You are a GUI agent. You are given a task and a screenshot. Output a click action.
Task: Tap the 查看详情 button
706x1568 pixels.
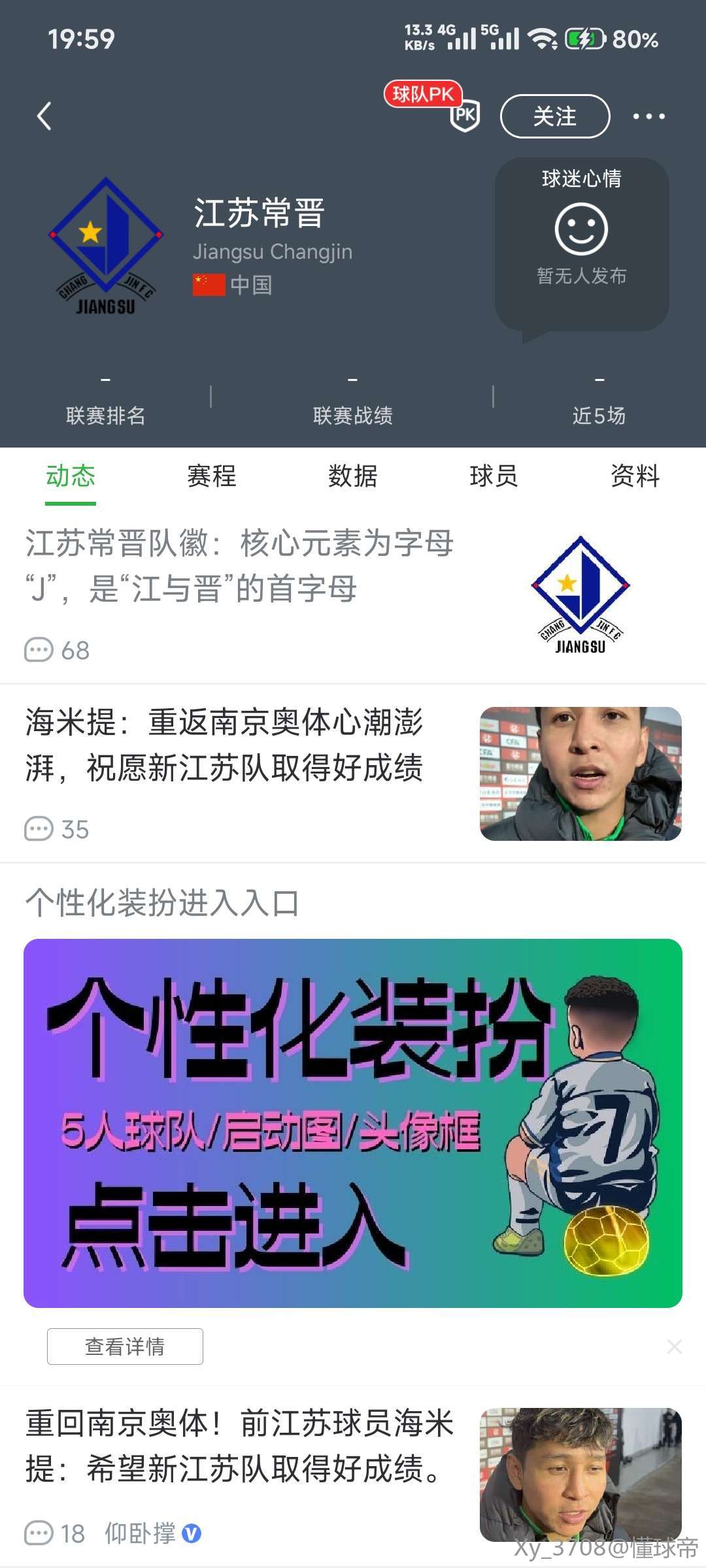point(125,1346)
